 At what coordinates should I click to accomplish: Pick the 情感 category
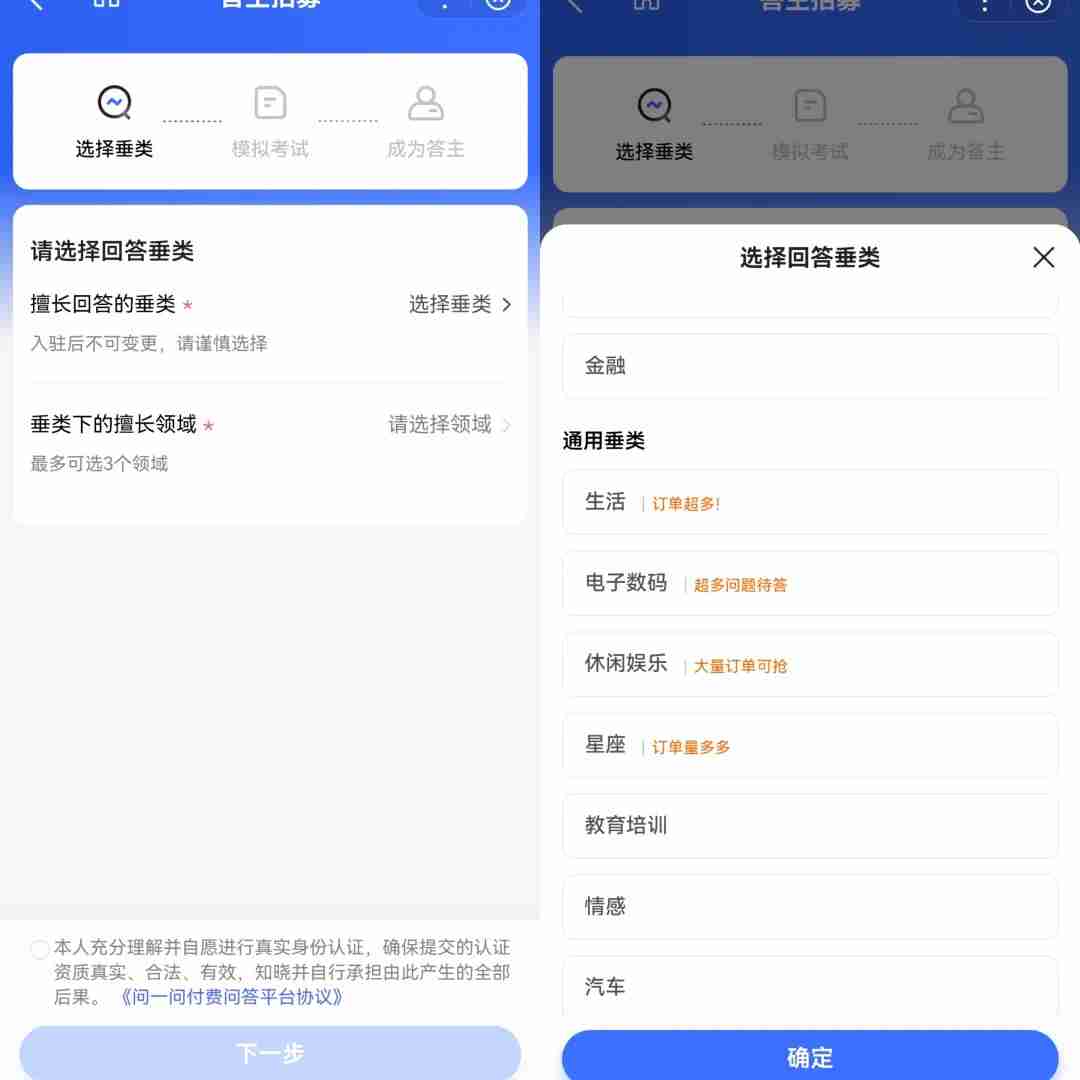(x=809, y=907)
